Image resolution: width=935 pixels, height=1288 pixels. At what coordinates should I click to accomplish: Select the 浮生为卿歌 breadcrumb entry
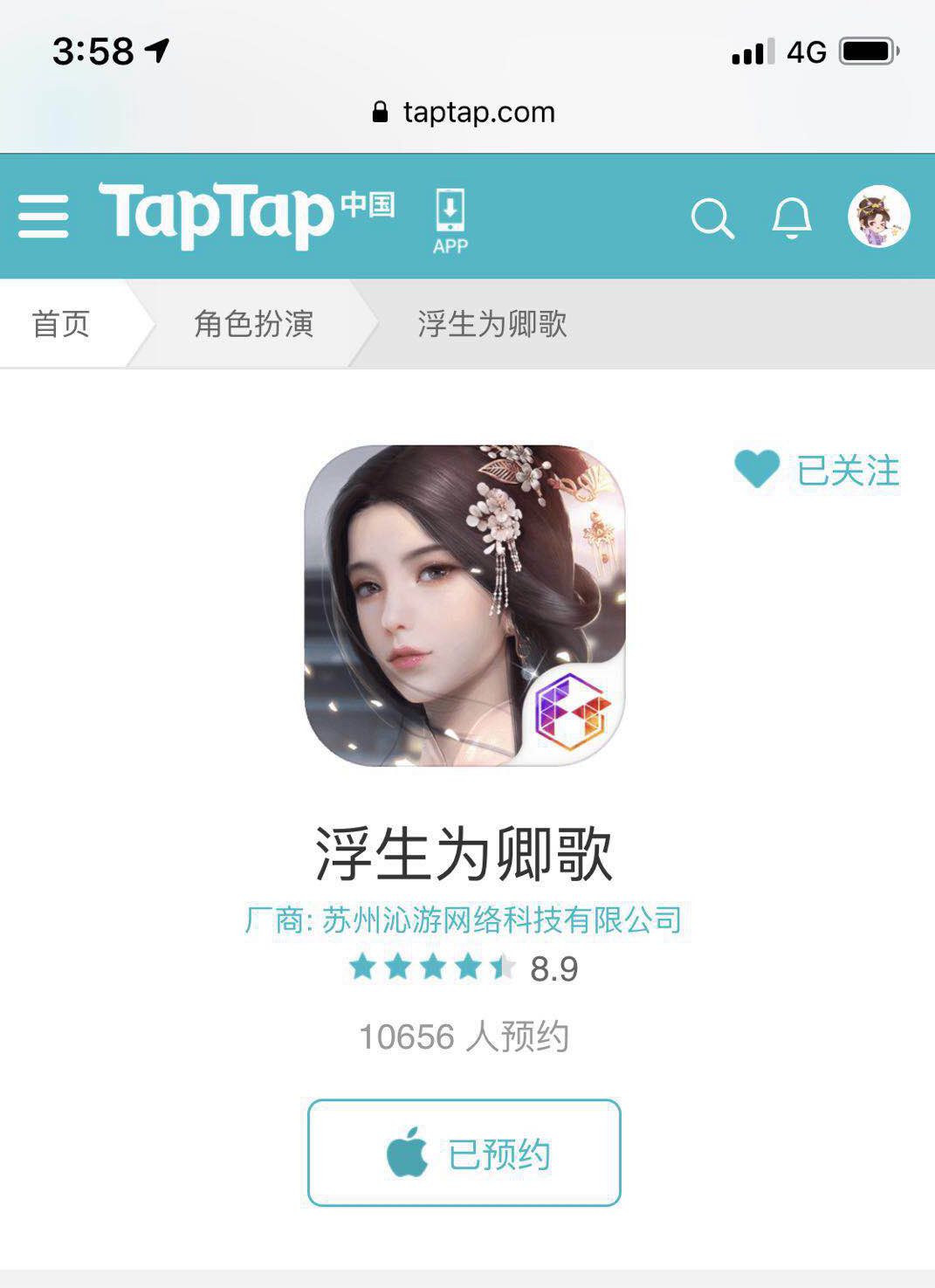click(x=493, y=325)
